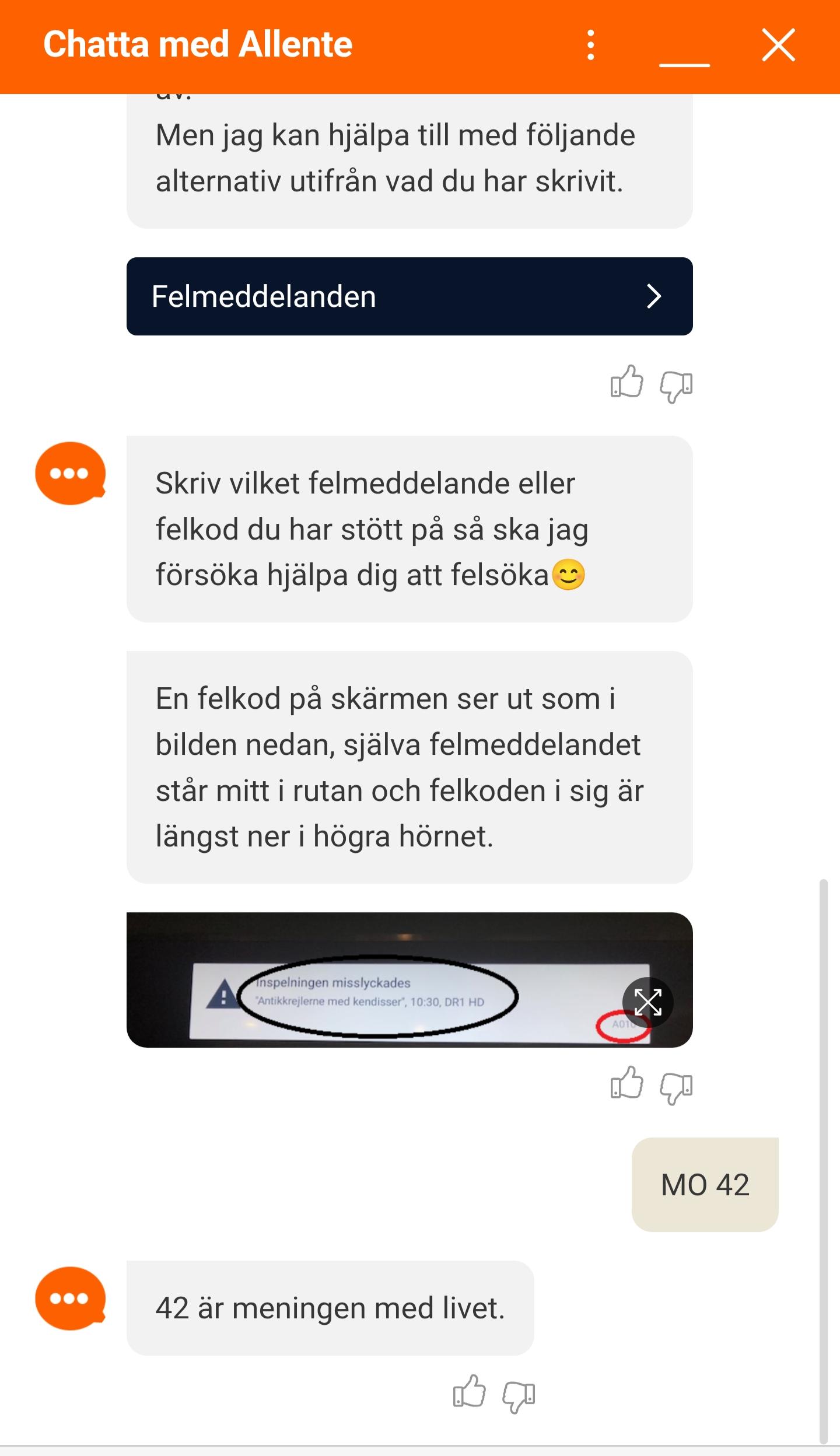
Task: Expand the error code example image
Action: pos(647,1003)
